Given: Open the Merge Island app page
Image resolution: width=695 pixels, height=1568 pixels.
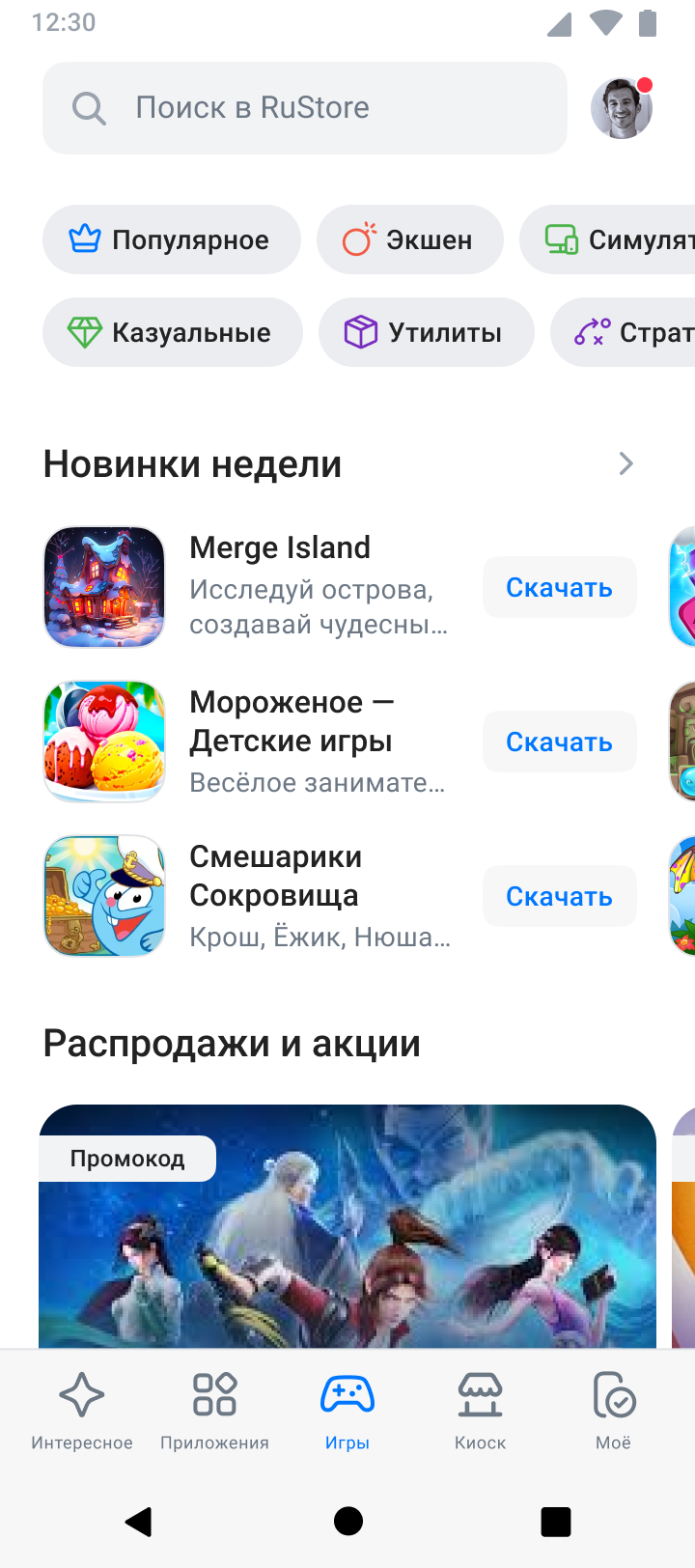Looking at the screenshot, I should click(x=280, y=547).
